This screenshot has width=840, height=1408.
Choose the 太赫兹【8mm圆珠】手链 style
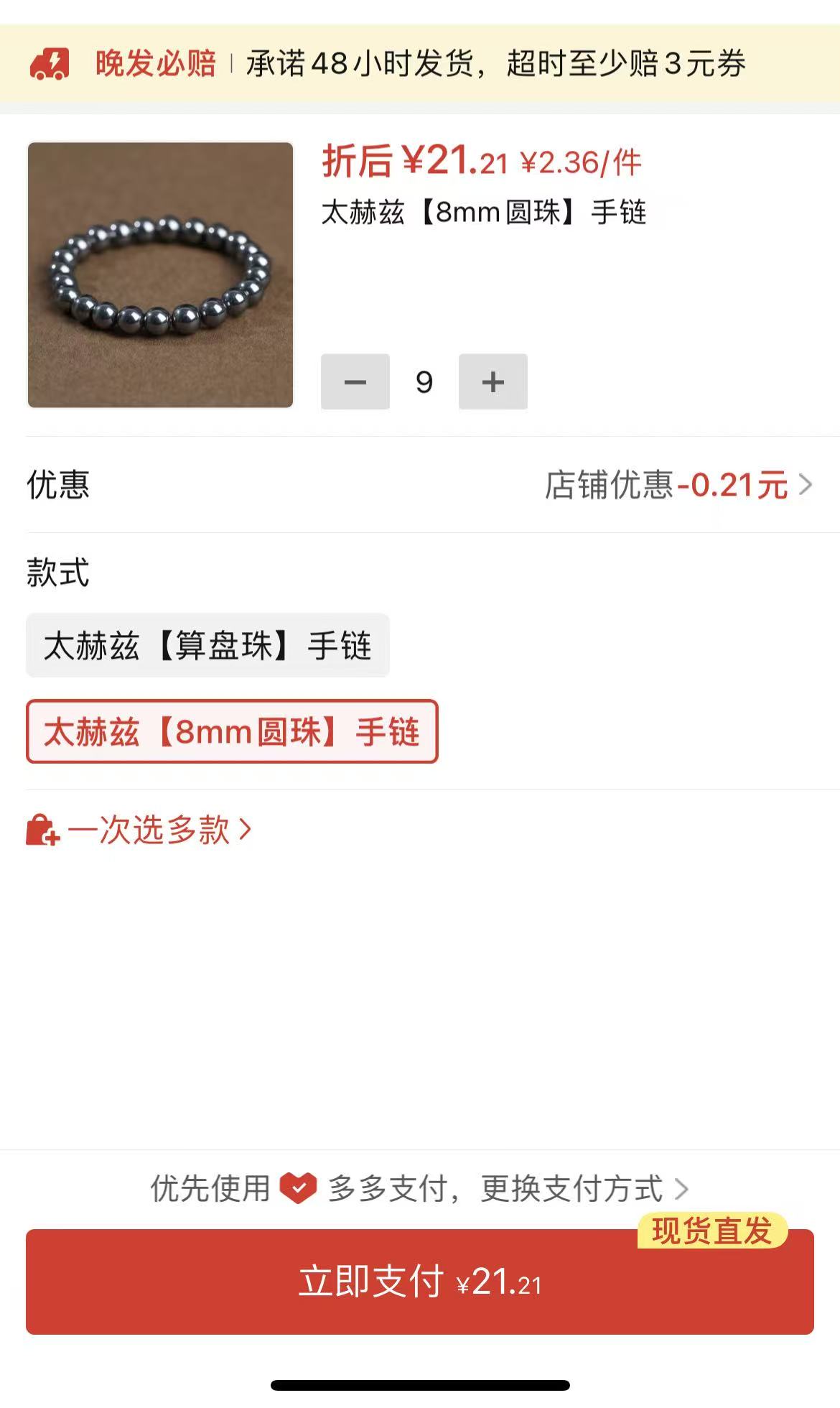(231, 731)
